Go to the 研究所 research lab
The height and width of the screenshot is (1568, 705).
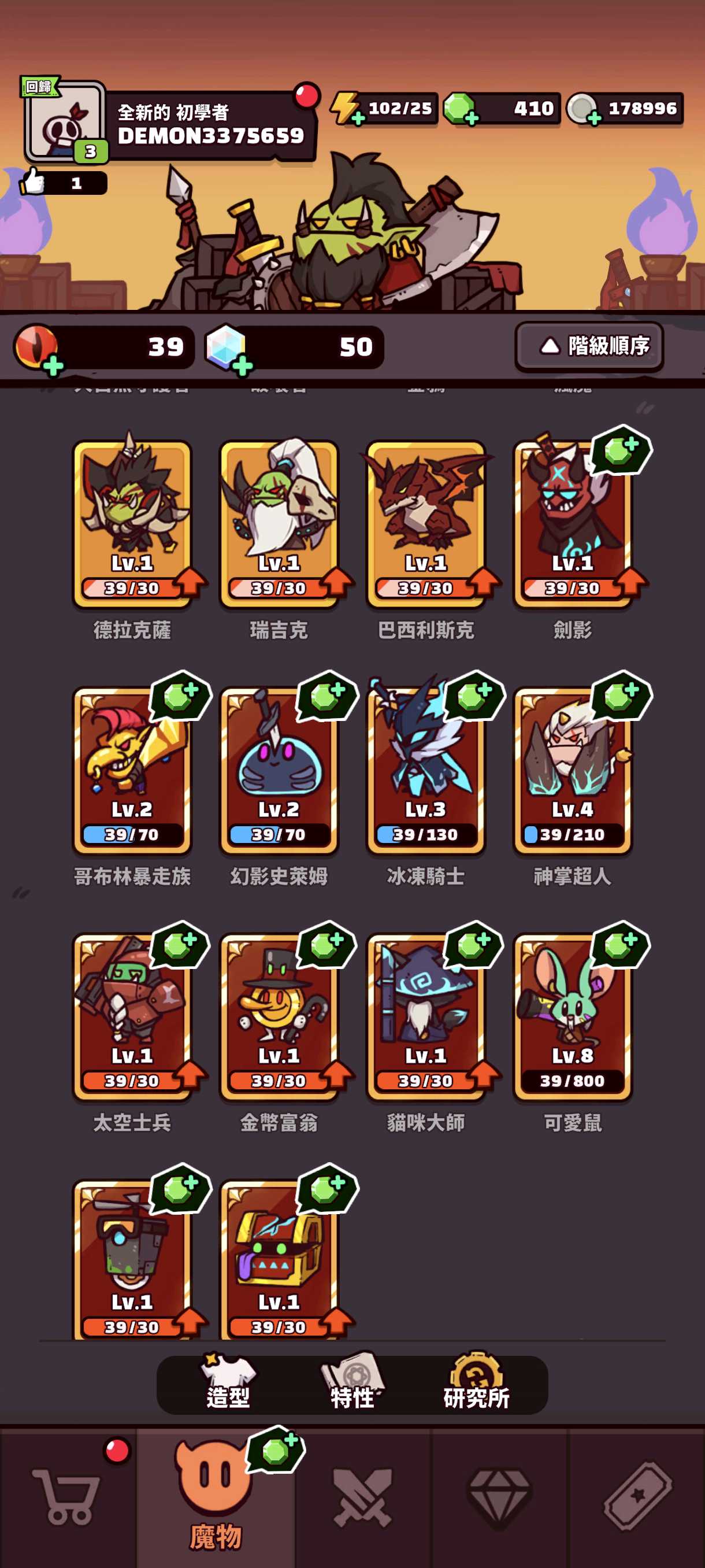point(476,1385)
